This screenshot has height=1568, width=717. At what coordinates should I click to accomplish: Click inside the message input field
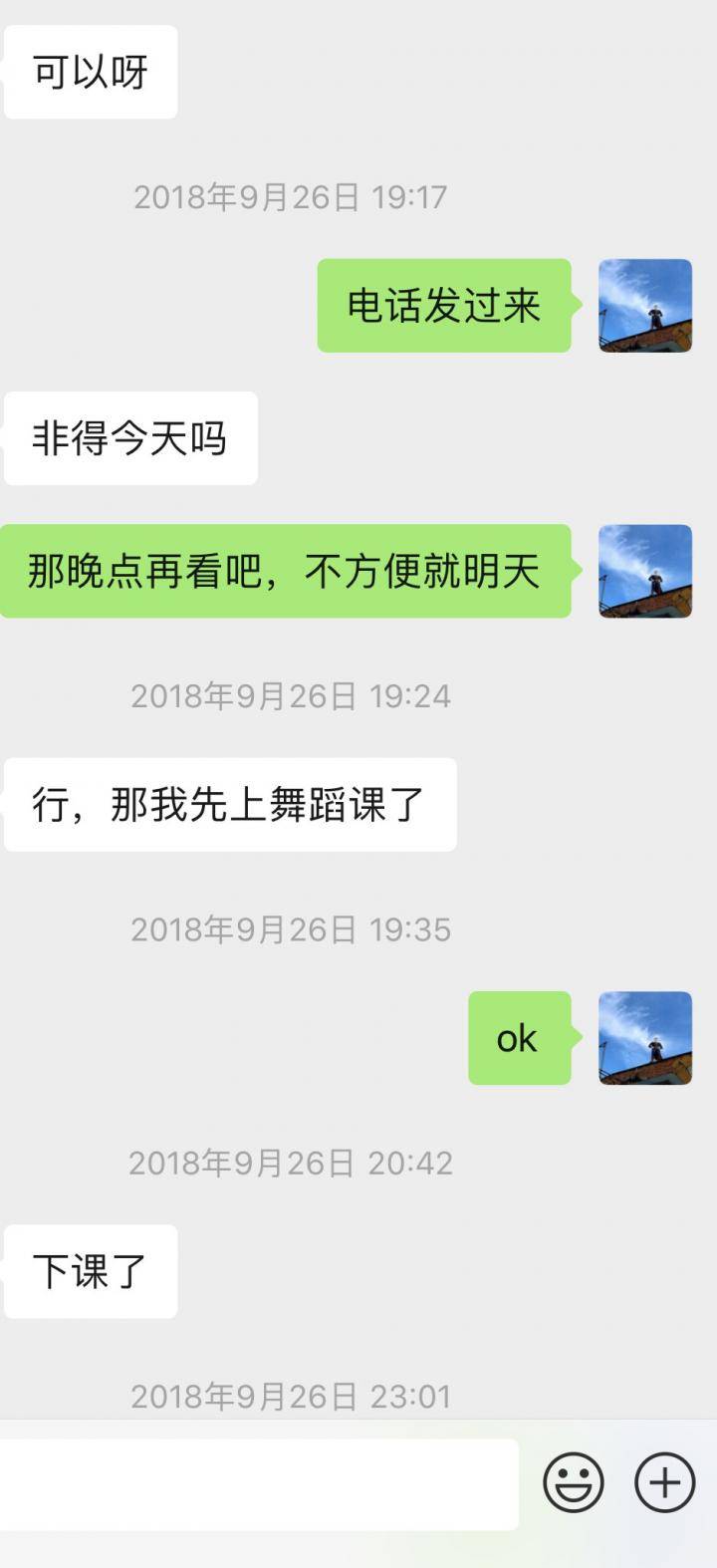259,1482
